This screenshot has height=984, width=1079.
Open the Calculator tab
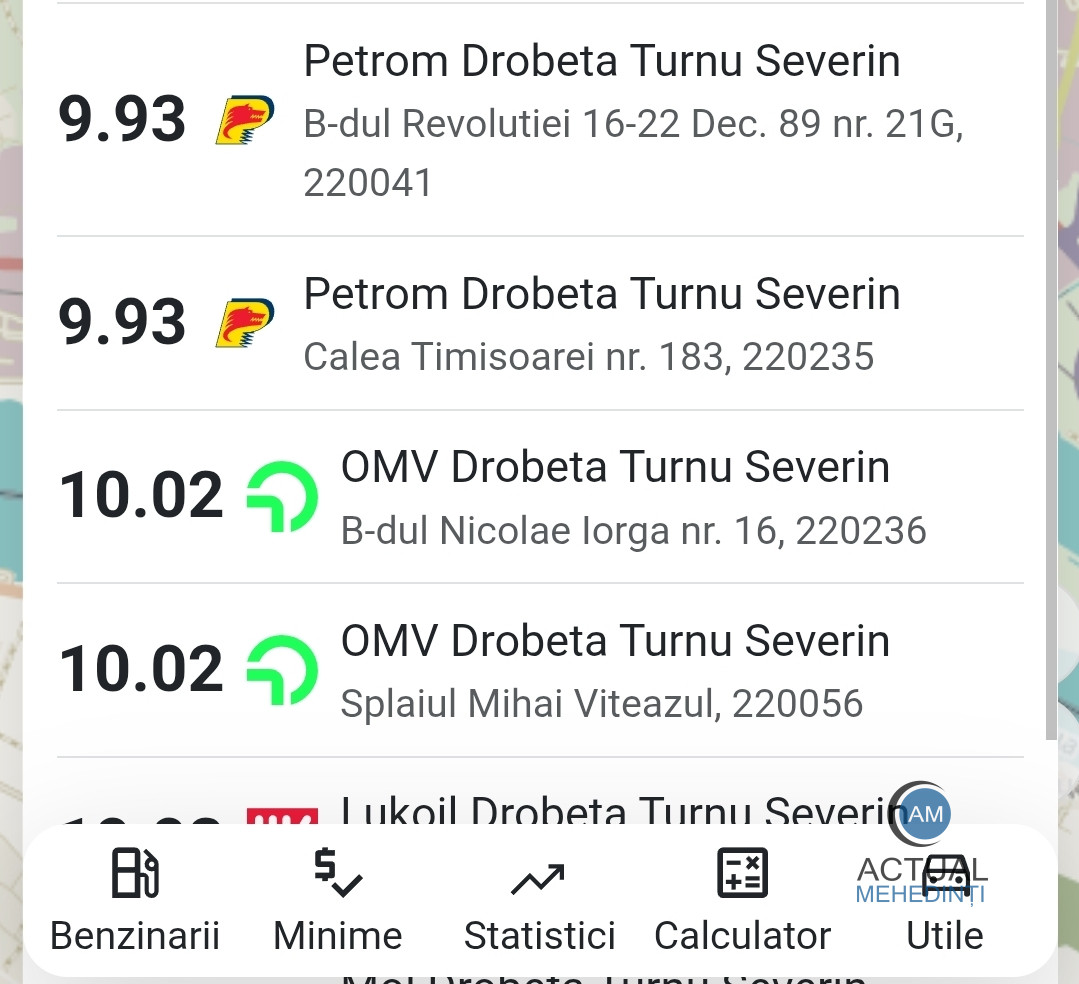coord(742,900)
